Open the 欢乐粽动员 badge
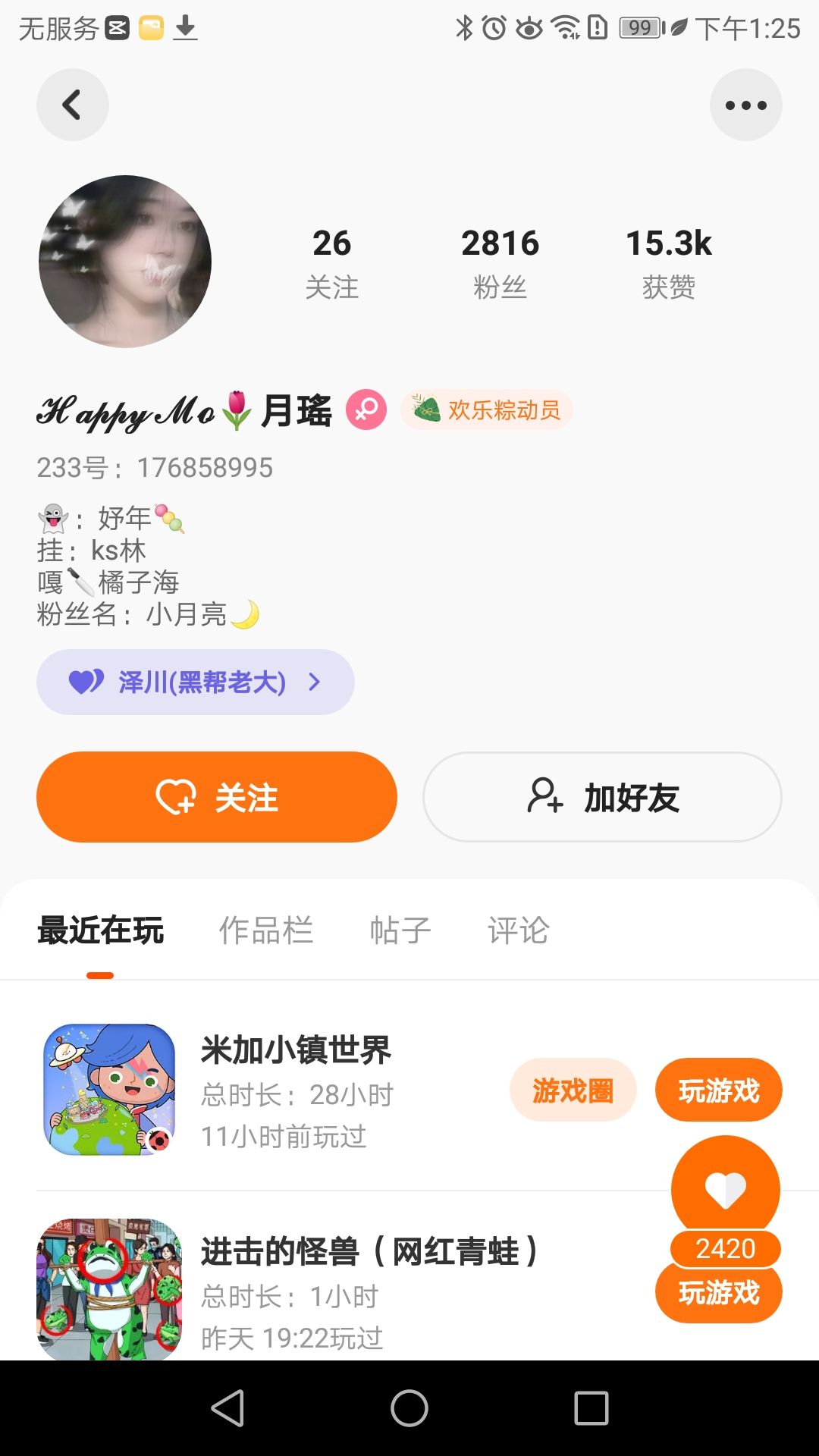Viewport: 819px width, 1456px height. pyautogui.click(x=487, y=410)
